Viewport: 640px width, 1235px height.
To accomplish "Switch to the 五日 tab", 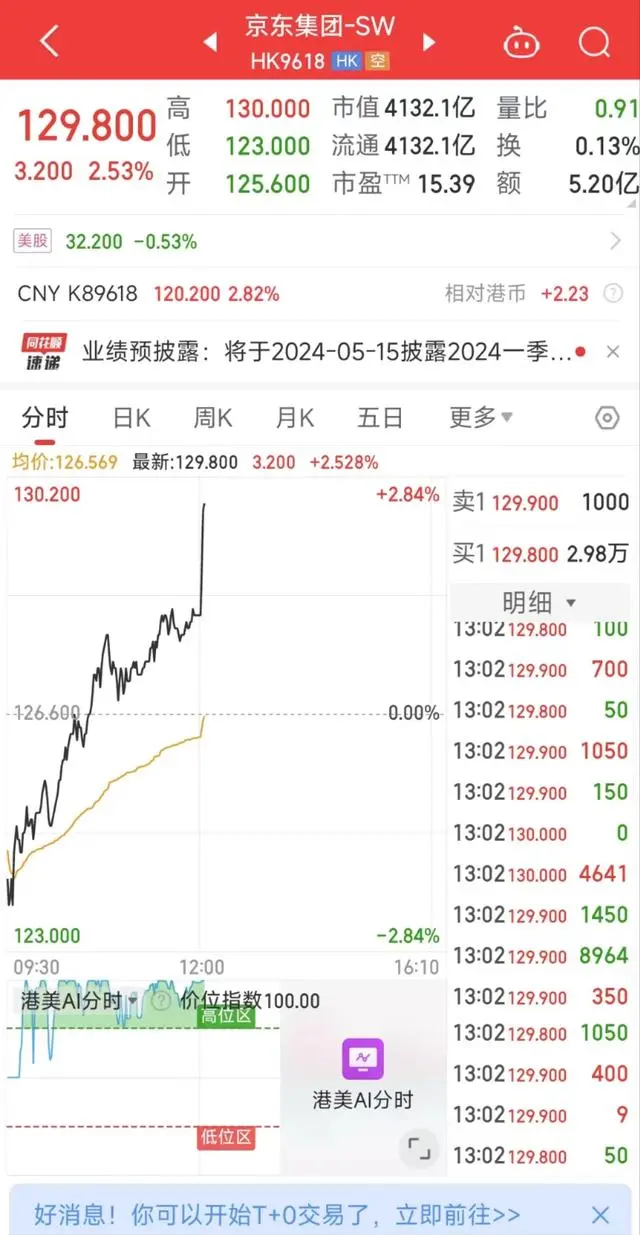I will [380, 417].
